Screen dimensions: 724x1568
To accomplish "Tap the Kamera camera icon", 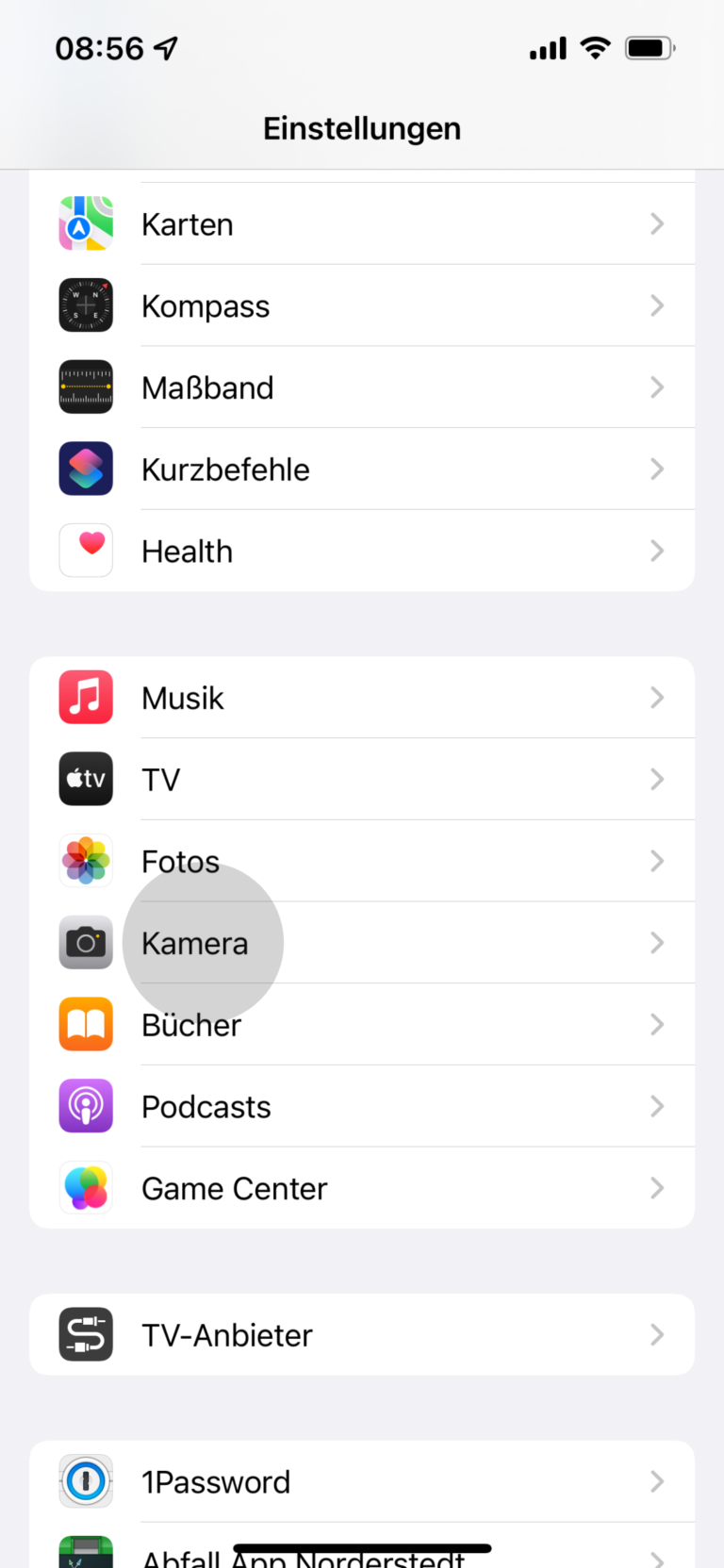I will (x=86, y=943).
